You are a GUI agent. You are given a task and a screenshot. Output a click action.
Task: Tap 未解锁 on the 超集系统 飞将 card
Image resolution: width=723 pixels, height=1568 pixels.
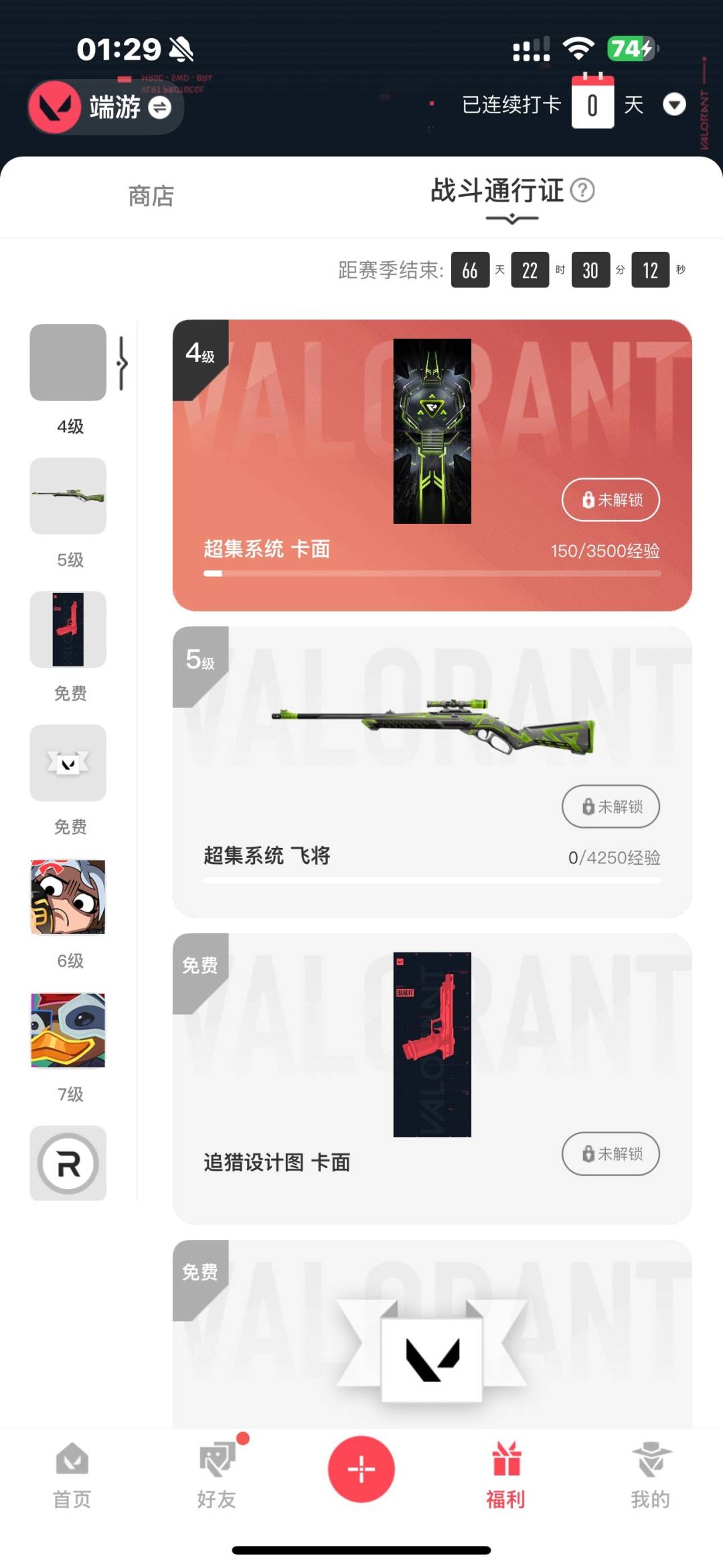611,806
